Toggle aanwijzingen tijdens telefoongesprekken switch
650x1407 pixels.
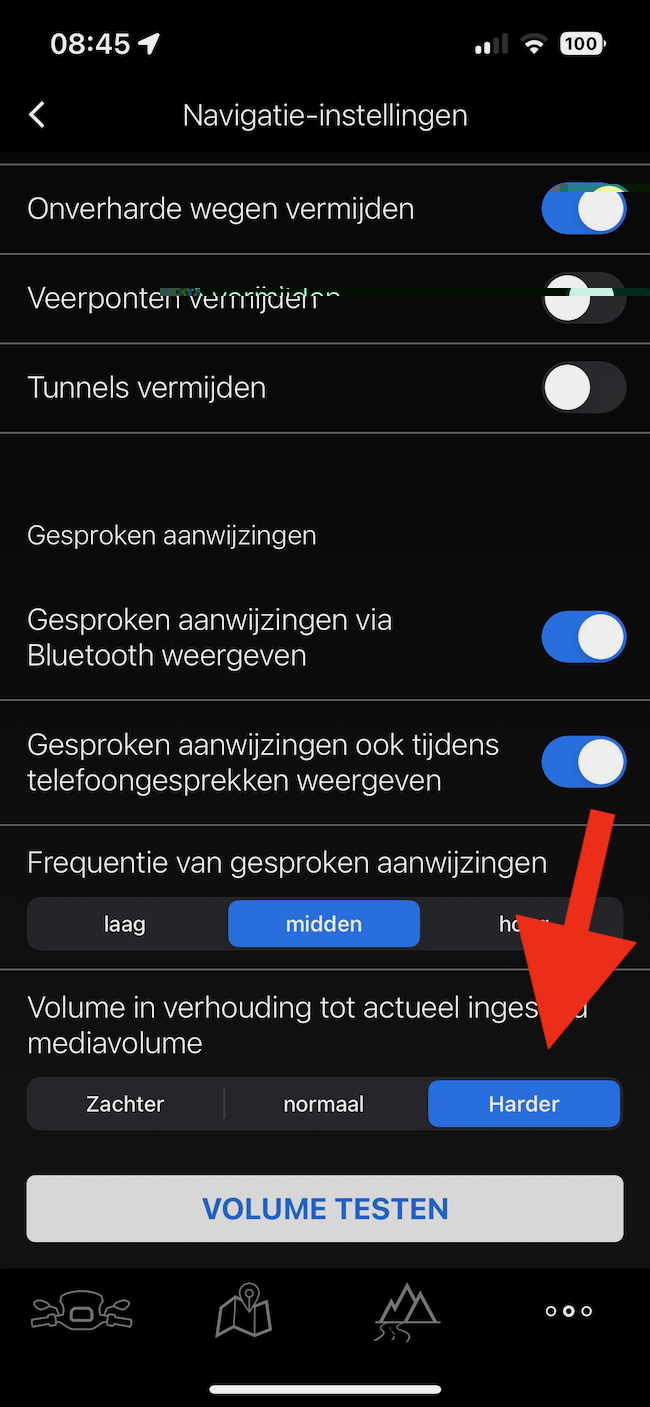[583, 763]
